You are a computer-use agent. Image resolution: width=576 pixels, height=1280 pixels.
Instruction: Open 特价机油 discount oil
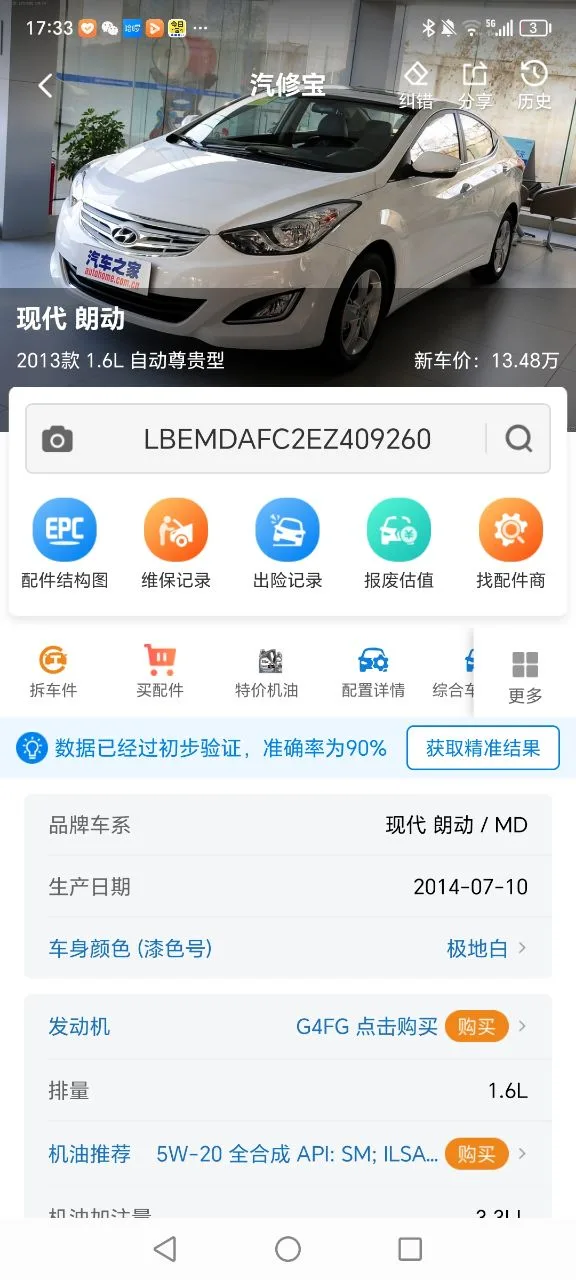(x=267, y=671)
